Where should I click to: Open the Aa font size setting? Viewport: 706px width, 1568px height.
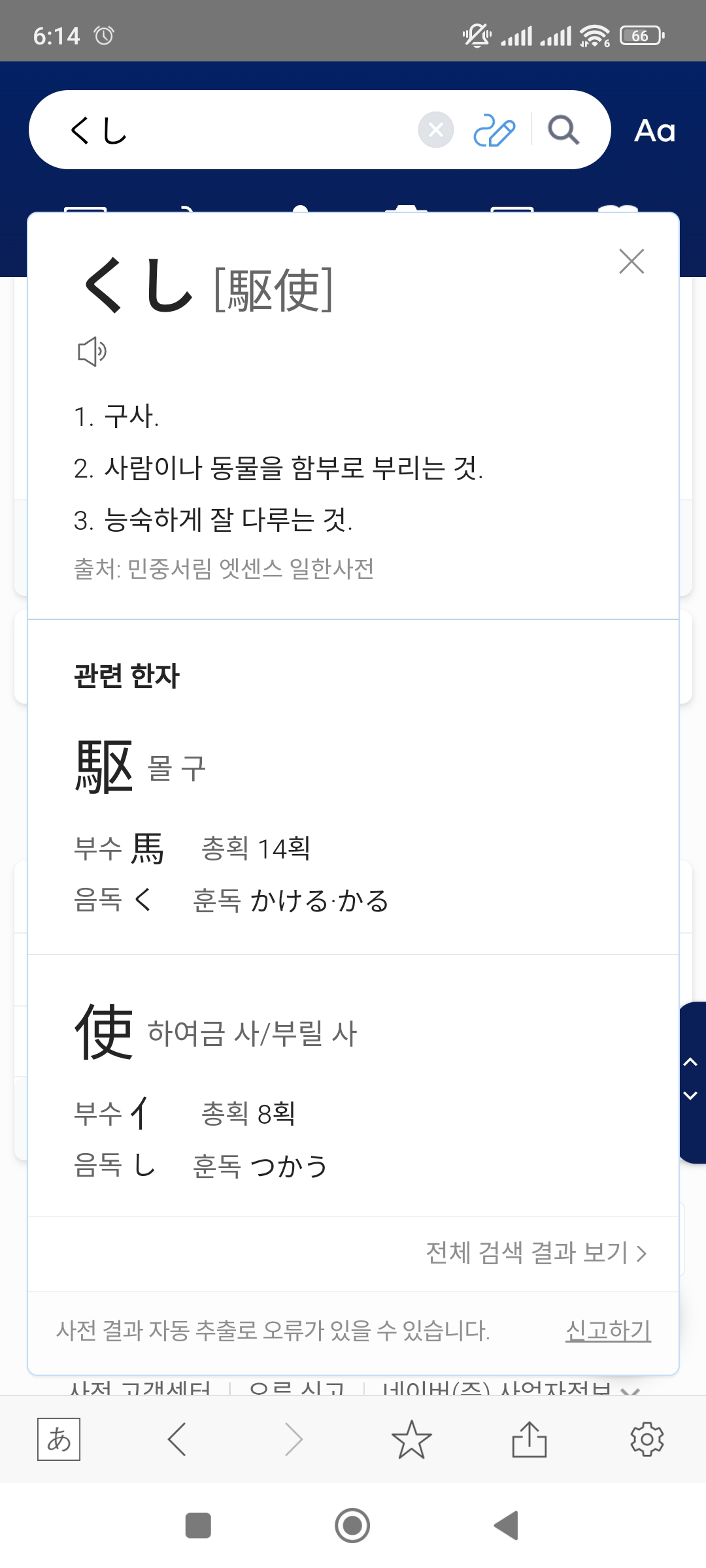654,131
